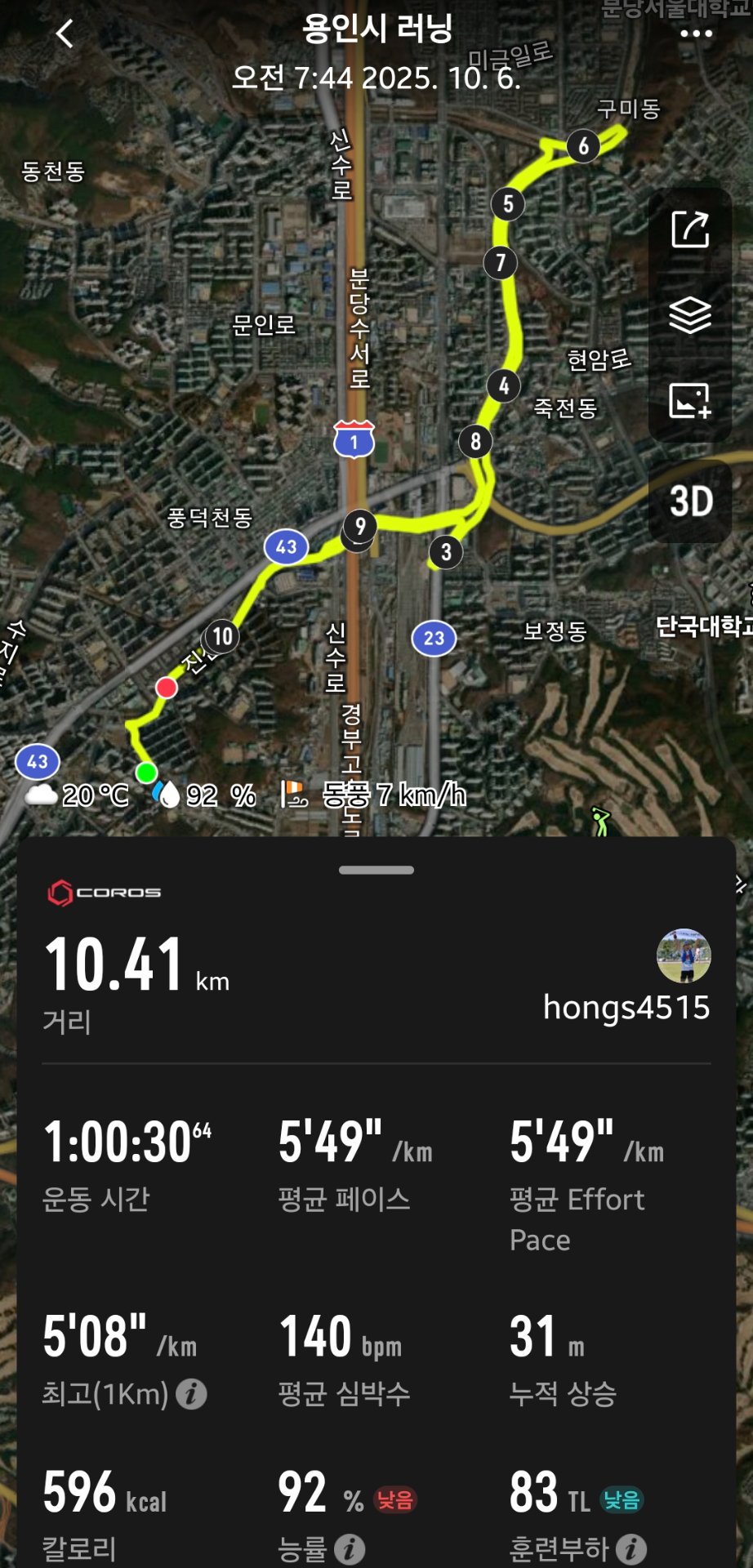This screenshot has height=1568, width=753.
Task: Tap the 낮음 badge next to 훈련부하
Action: coord(623,1499)
